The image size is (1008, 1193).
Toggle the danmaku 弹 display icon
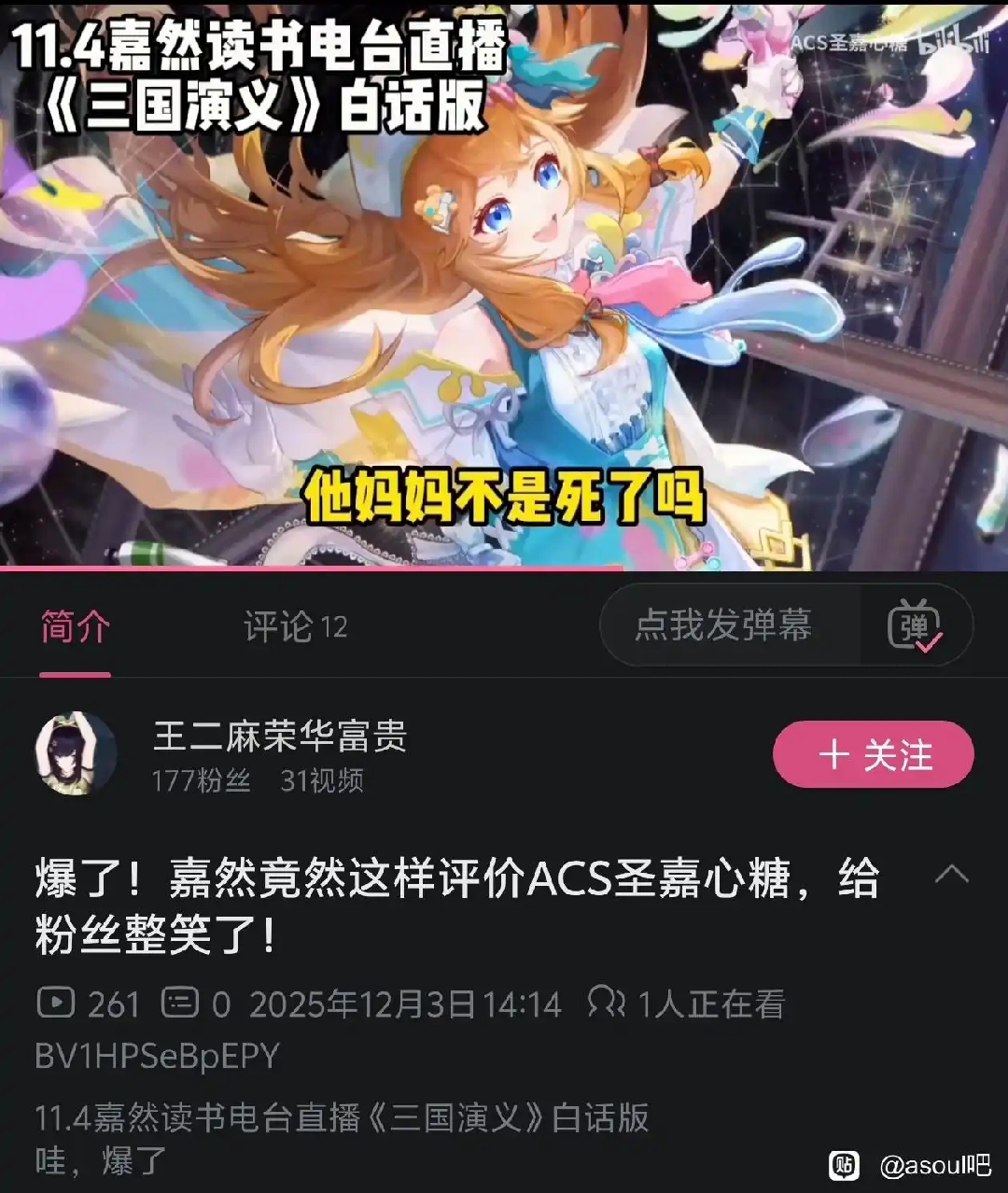[915, 626]
